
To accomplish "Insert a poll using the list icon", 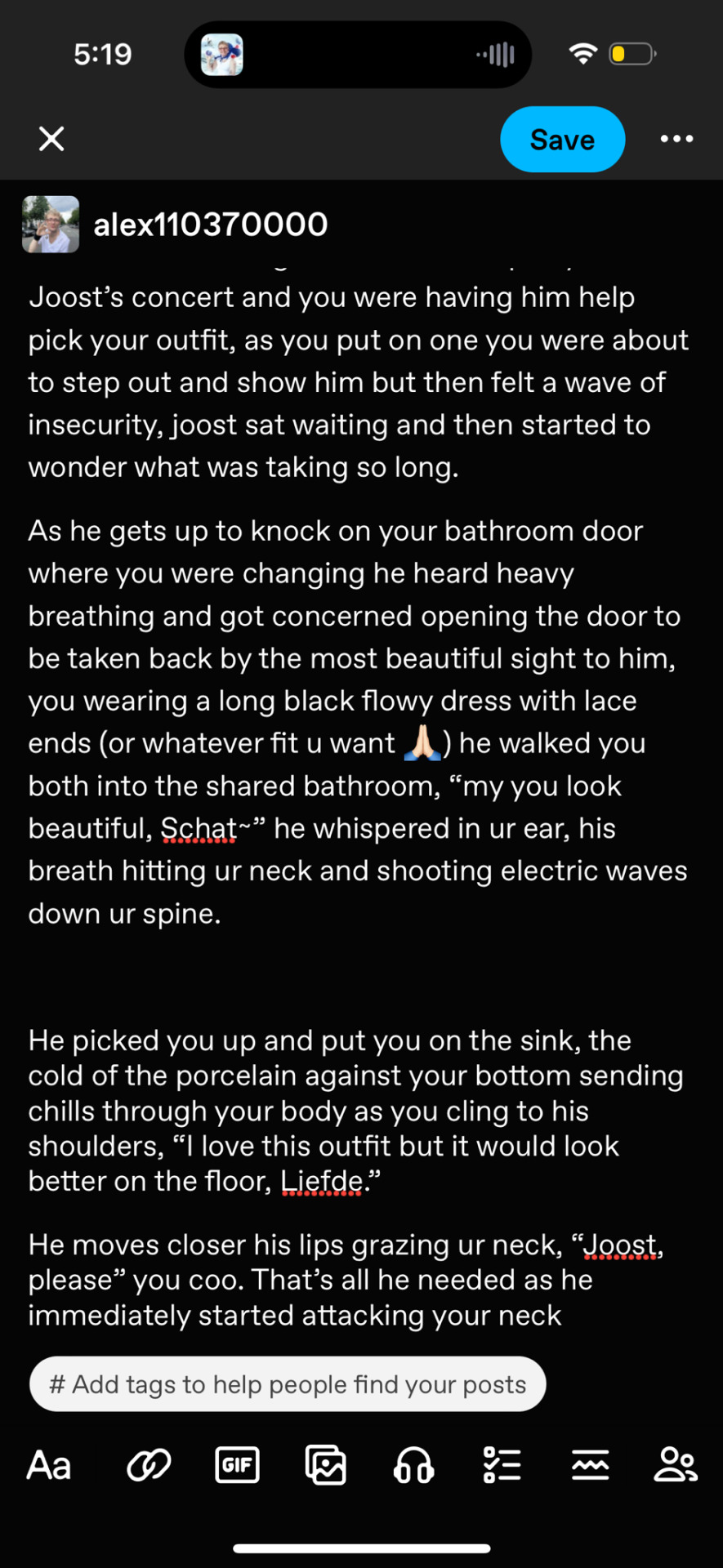I will pos(502,1466).
